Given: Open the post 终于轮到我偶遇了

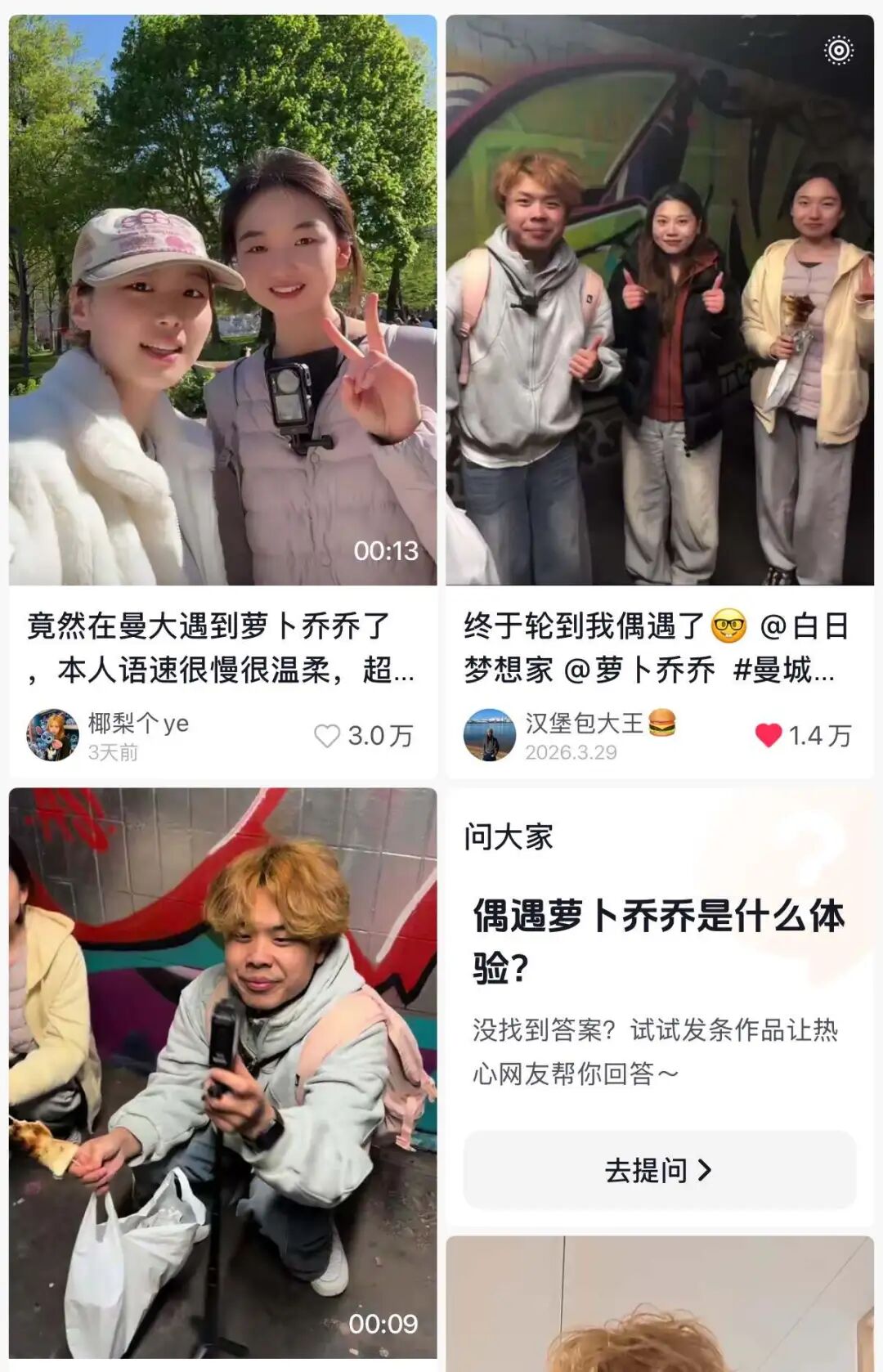Looking at the screenshot, I should [x=659, y=301].
